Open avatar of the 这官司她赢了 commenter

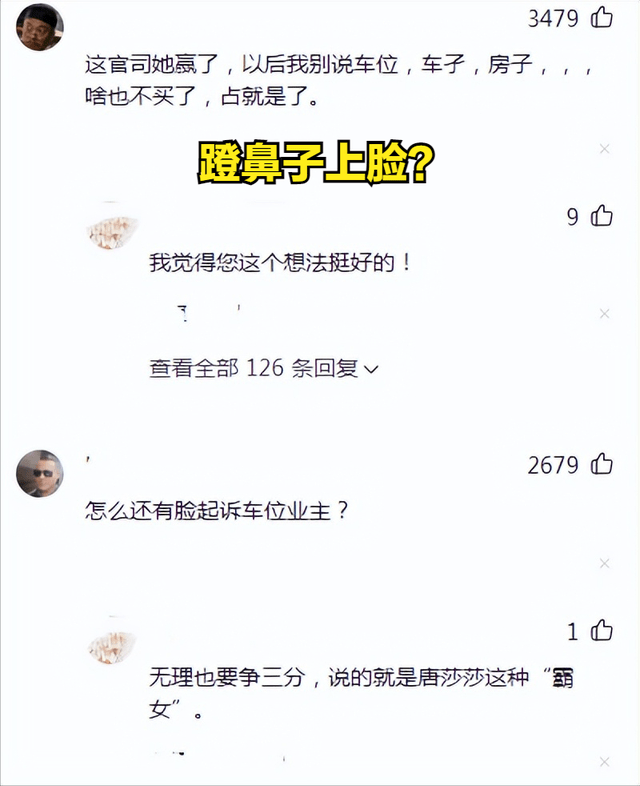tap(40, 27)
